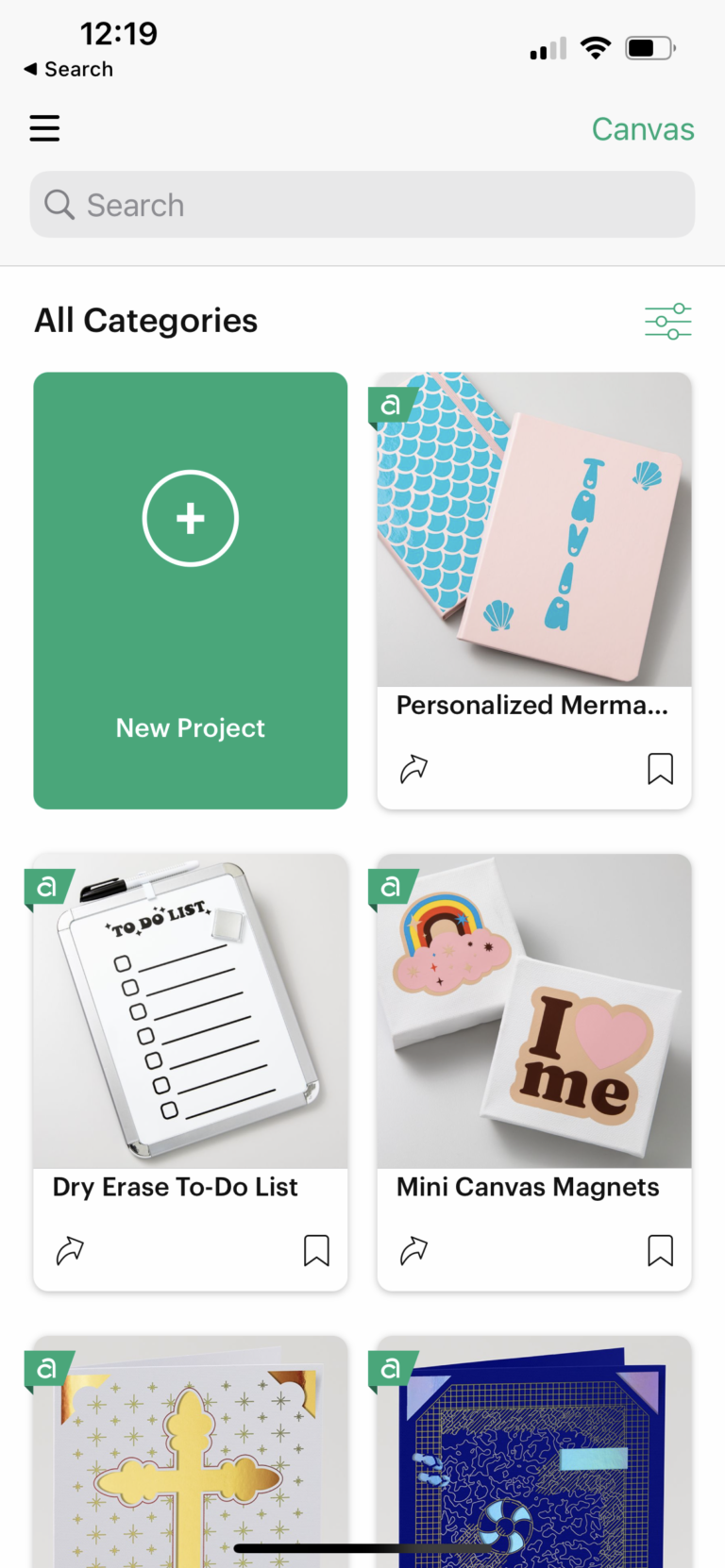Viewport: 725px width, 1568px height.
Task: Bookmark the Dry Erase To-Do List project
Action: click(x=316, y=1251)
